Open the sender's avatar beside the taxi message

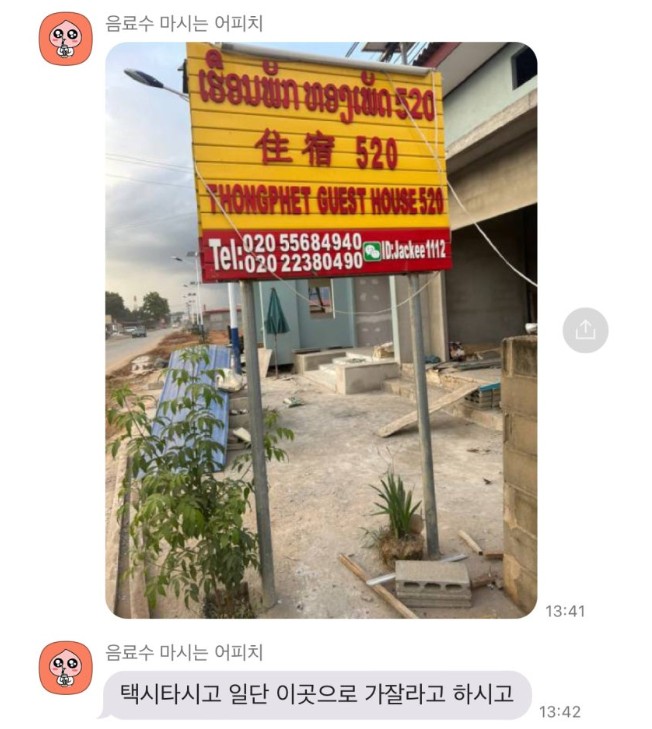(x=65, y=668)
